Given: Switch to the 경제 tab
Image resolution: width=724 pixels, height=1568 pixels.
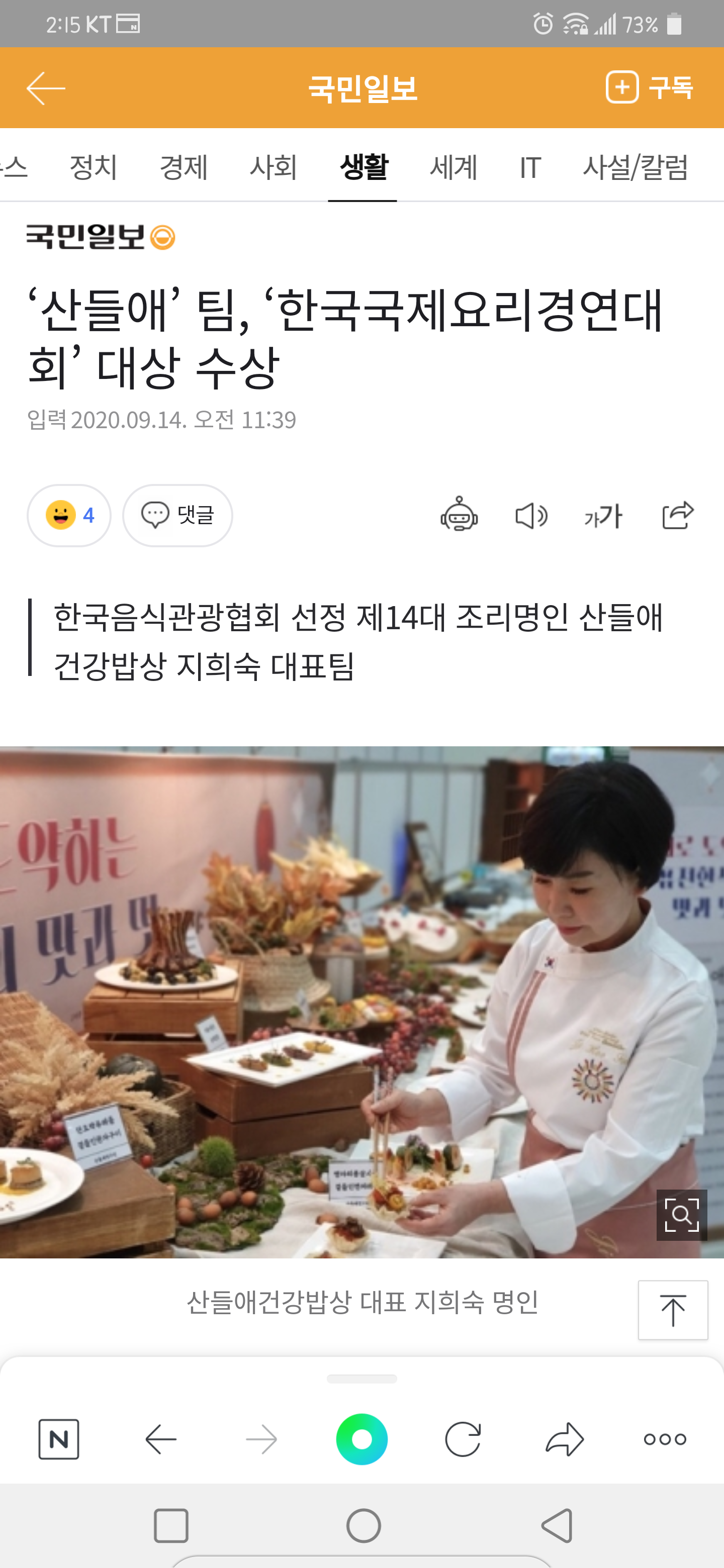Looking at the screenshot, I should coord(184,167).
